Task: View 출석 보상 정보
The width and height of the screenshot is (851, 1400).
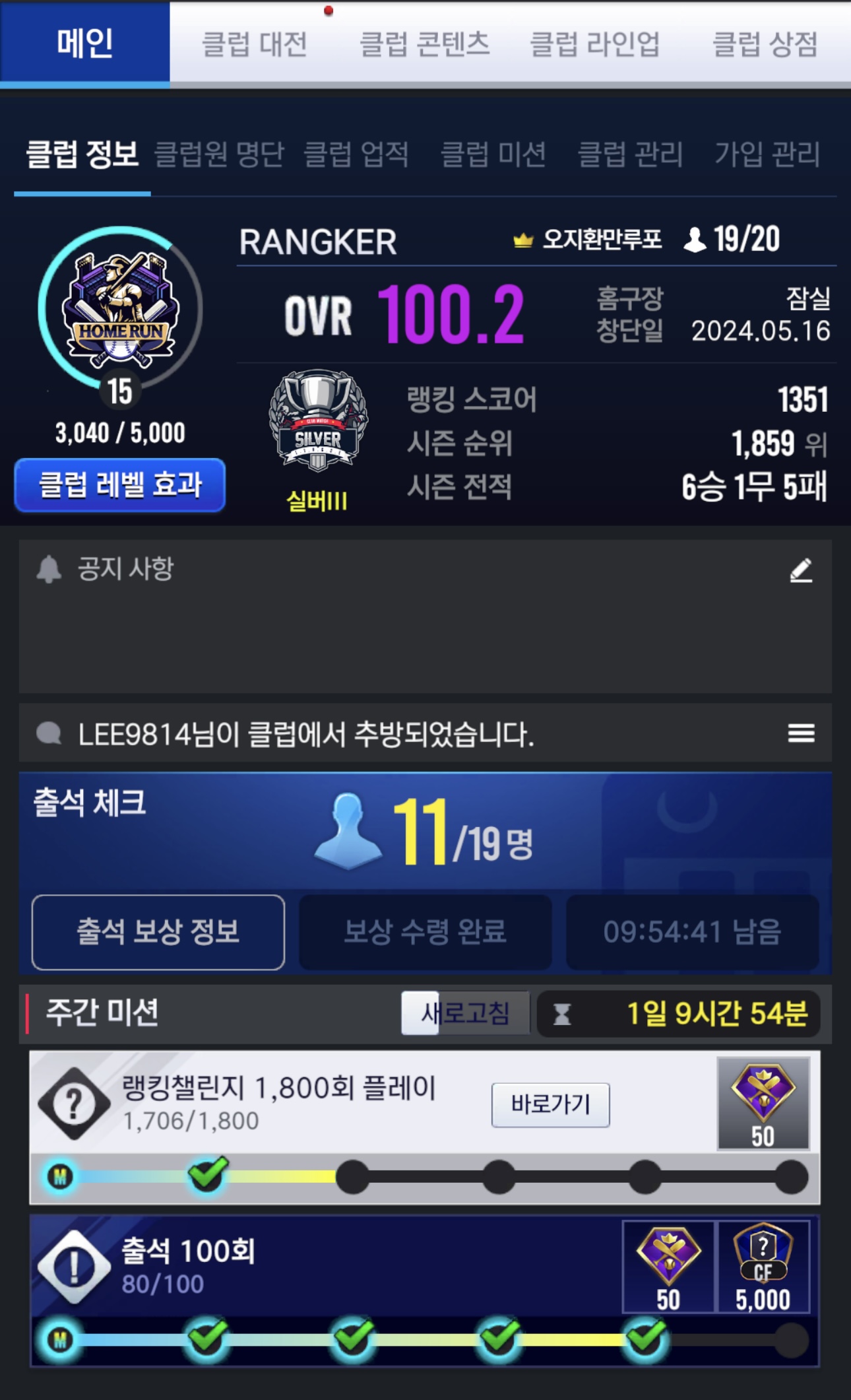Action: [158, 932]
